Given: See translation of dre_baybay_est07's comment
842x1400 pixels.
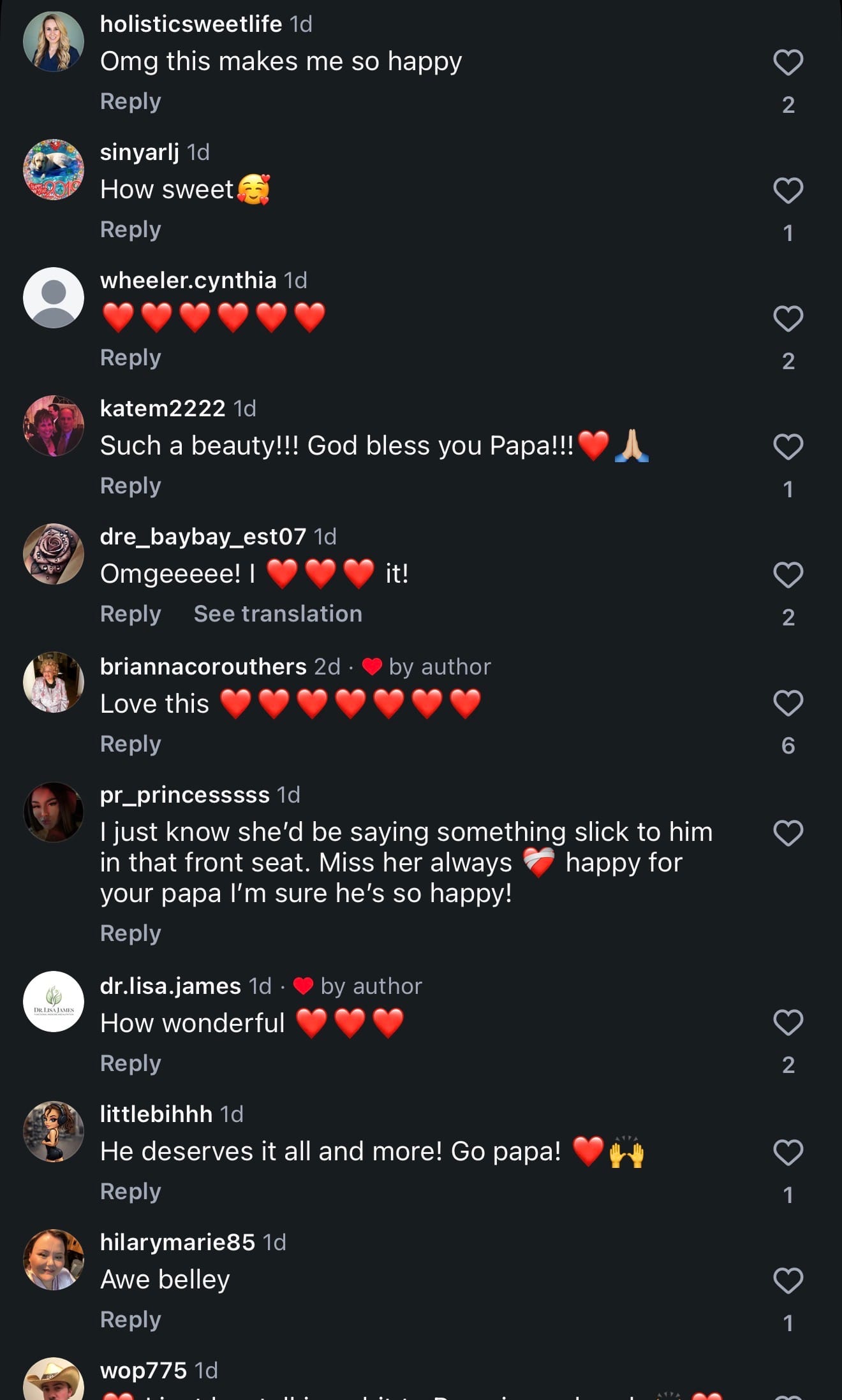Looking at the screenshot, I should 277,614.
